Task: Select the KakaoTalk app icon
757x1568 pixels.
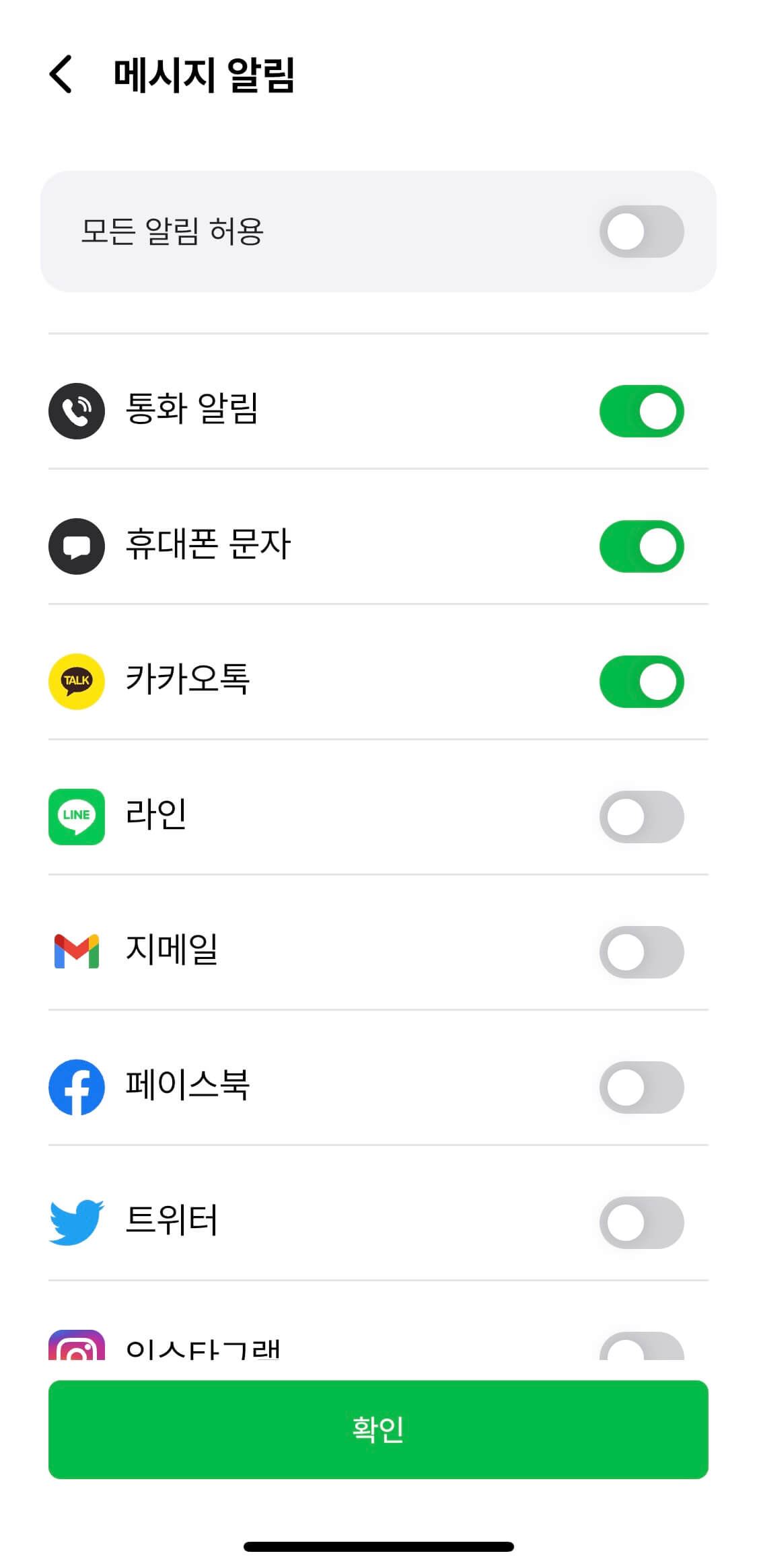Action: 76,681
